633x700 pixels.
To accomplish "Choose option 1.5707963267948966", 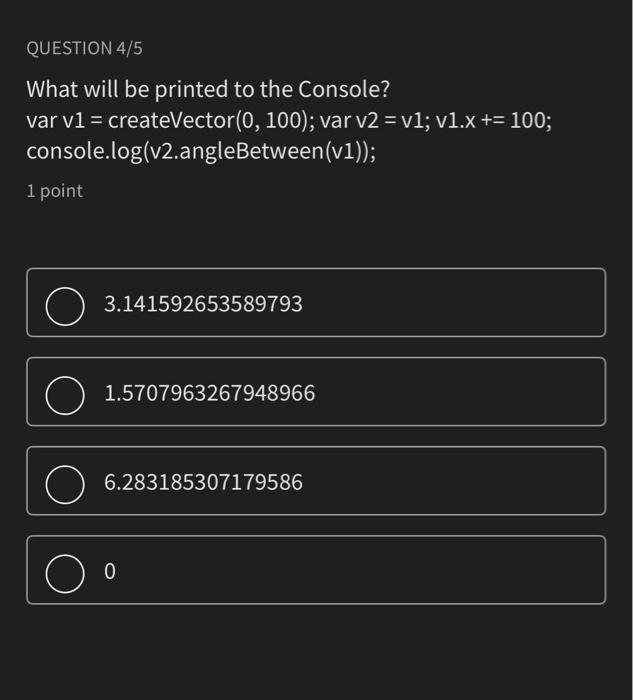I will coord(65,393).
